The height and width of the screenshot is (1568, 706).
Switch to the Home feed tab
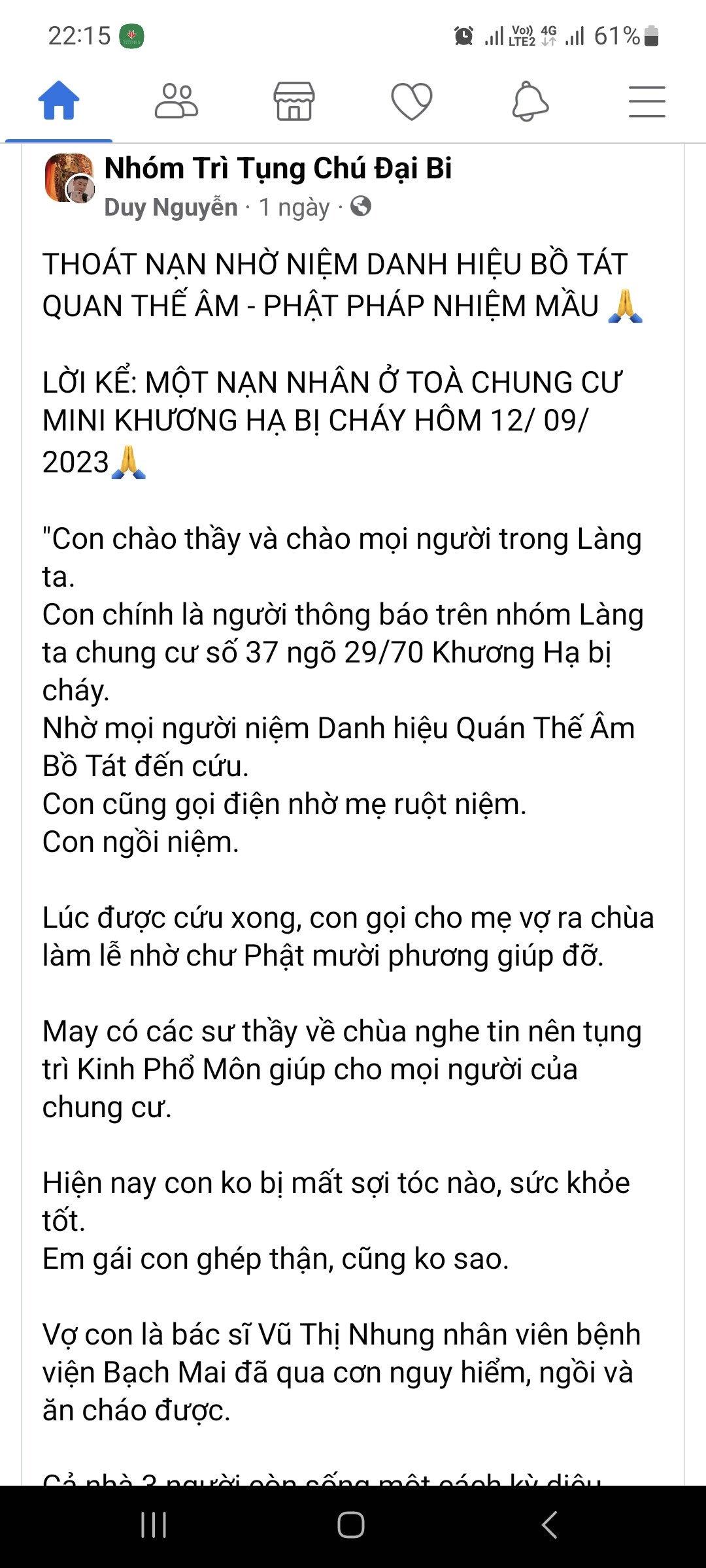coord(59,101)
